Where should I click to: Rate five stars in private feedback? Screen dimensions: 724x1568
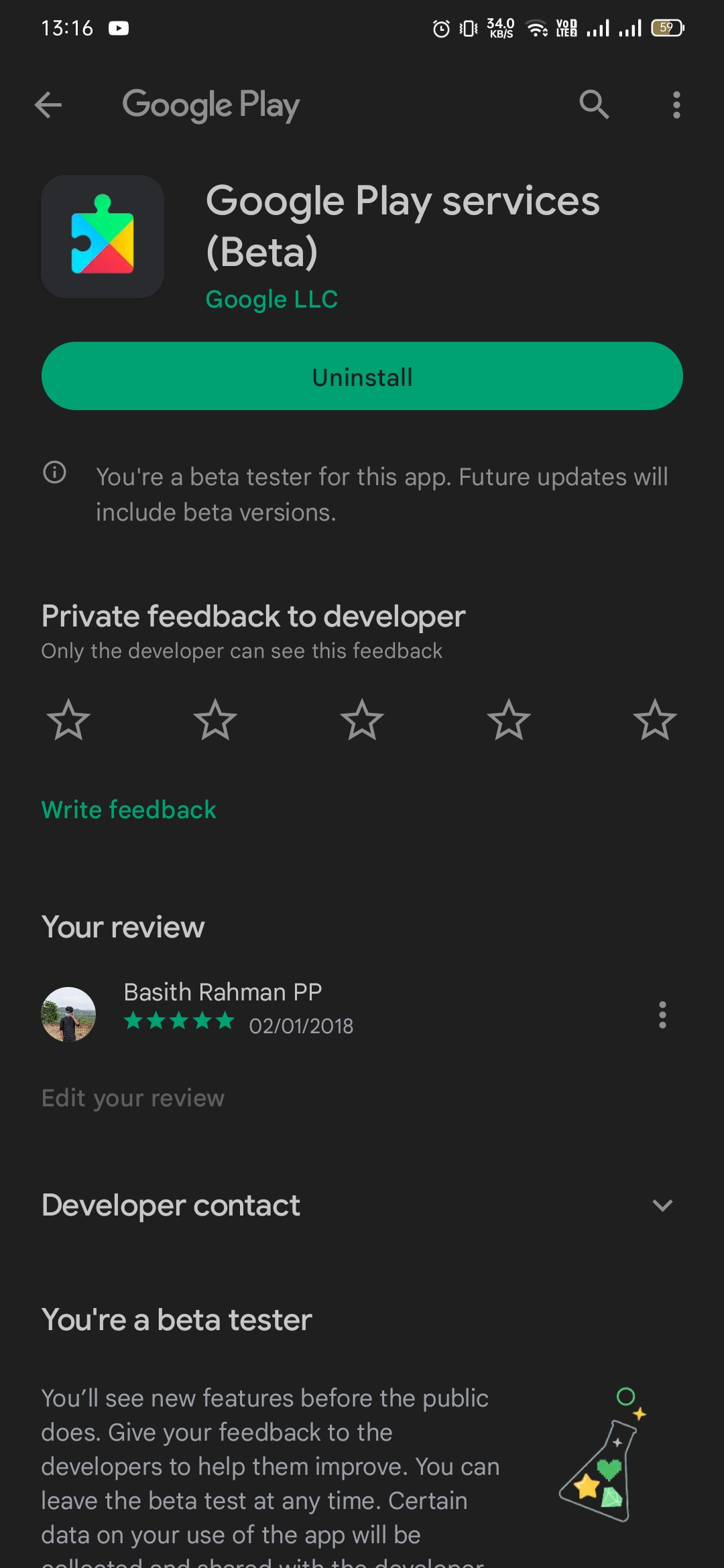[655, 720]
